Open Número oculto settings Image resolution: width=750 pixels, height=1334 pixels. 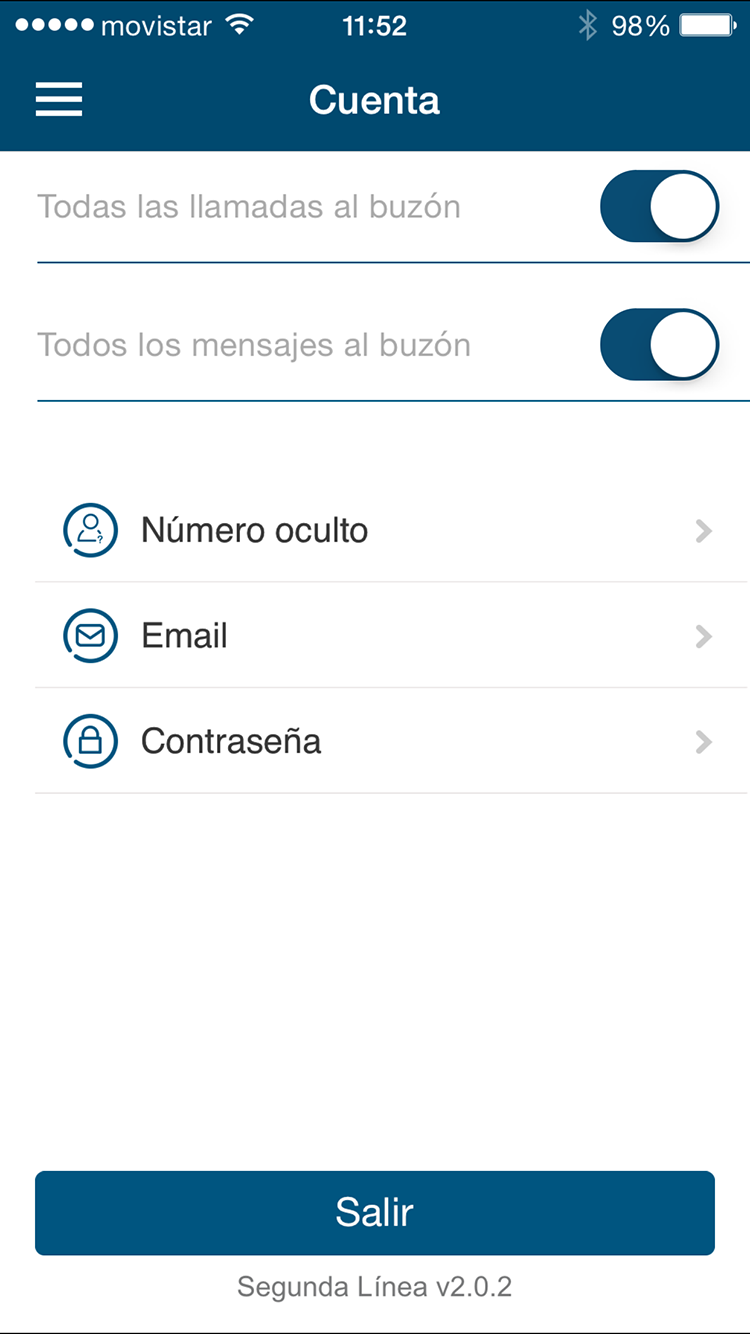point(391,530)
